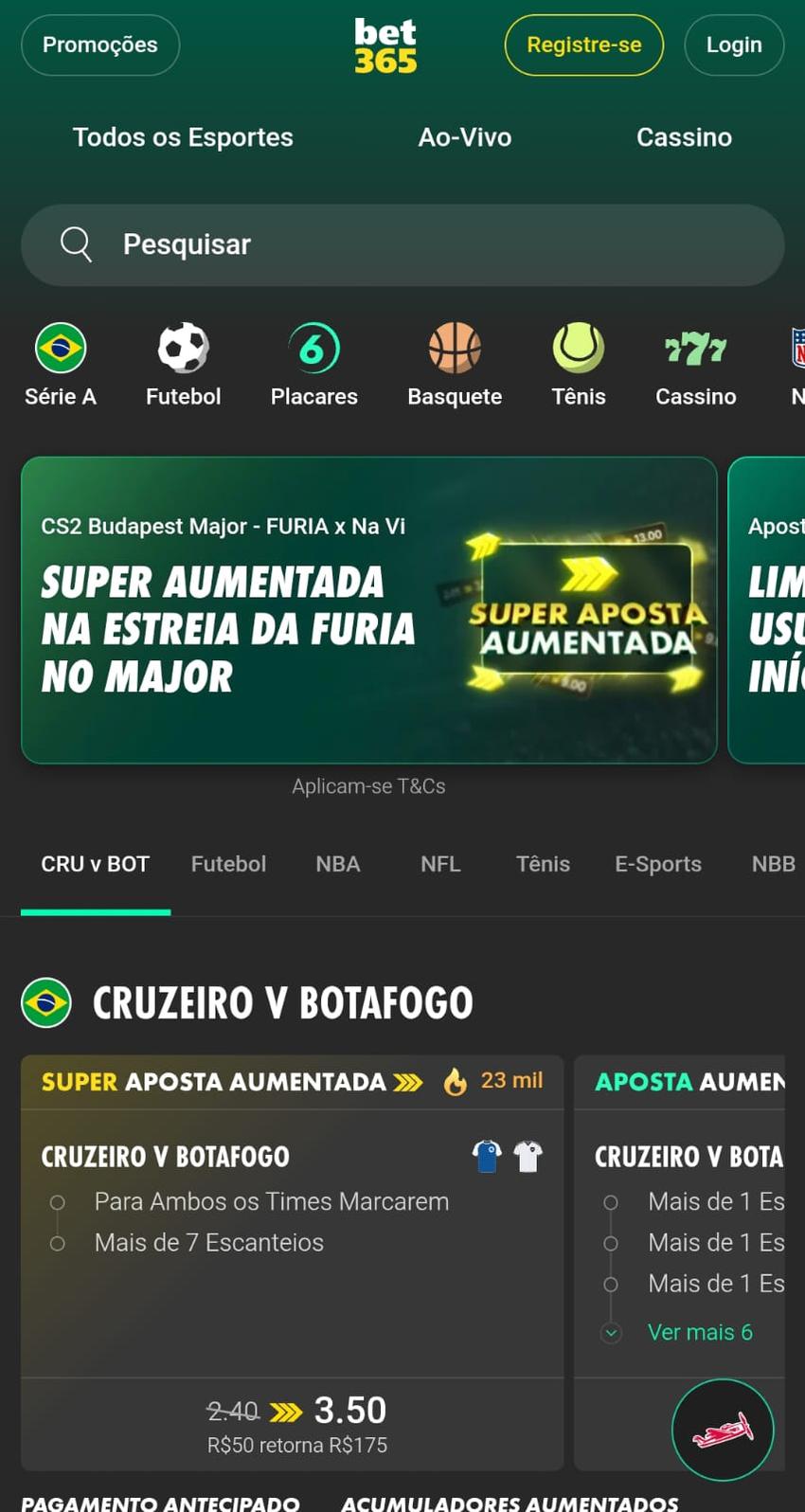Screen dimensions: 805x1512
Task: Open the Tênis ball icon
Action: 578,347
